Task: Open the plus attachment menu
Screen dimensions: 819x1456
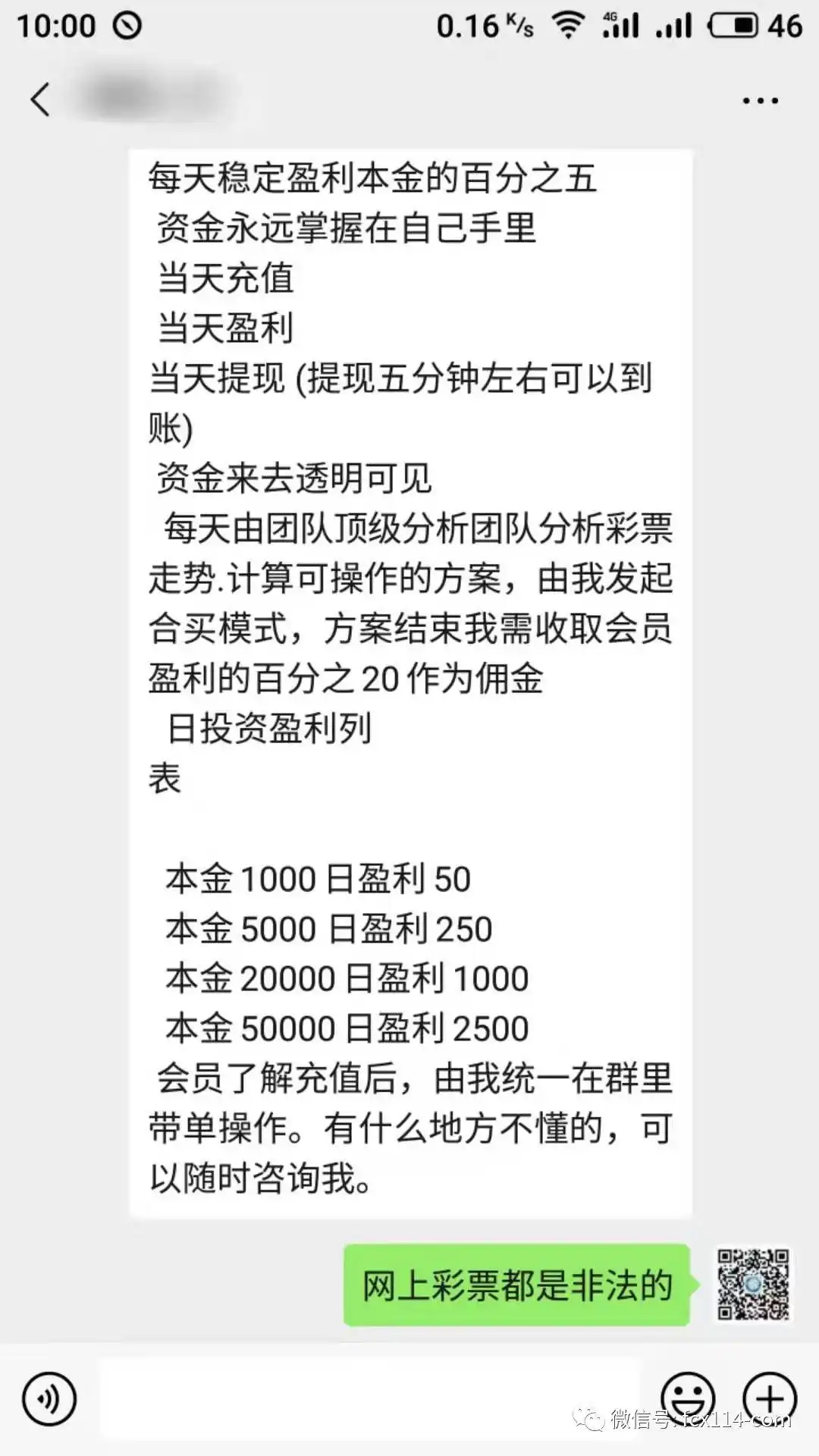Action: 770,1398
